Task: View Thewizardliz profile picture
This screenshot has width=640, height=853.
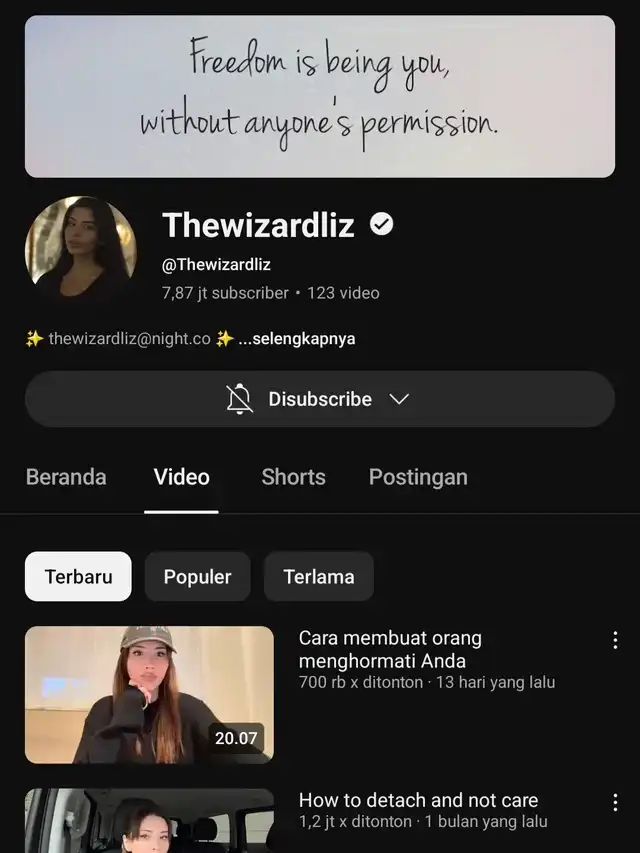Action: click(x=81, y=252)
